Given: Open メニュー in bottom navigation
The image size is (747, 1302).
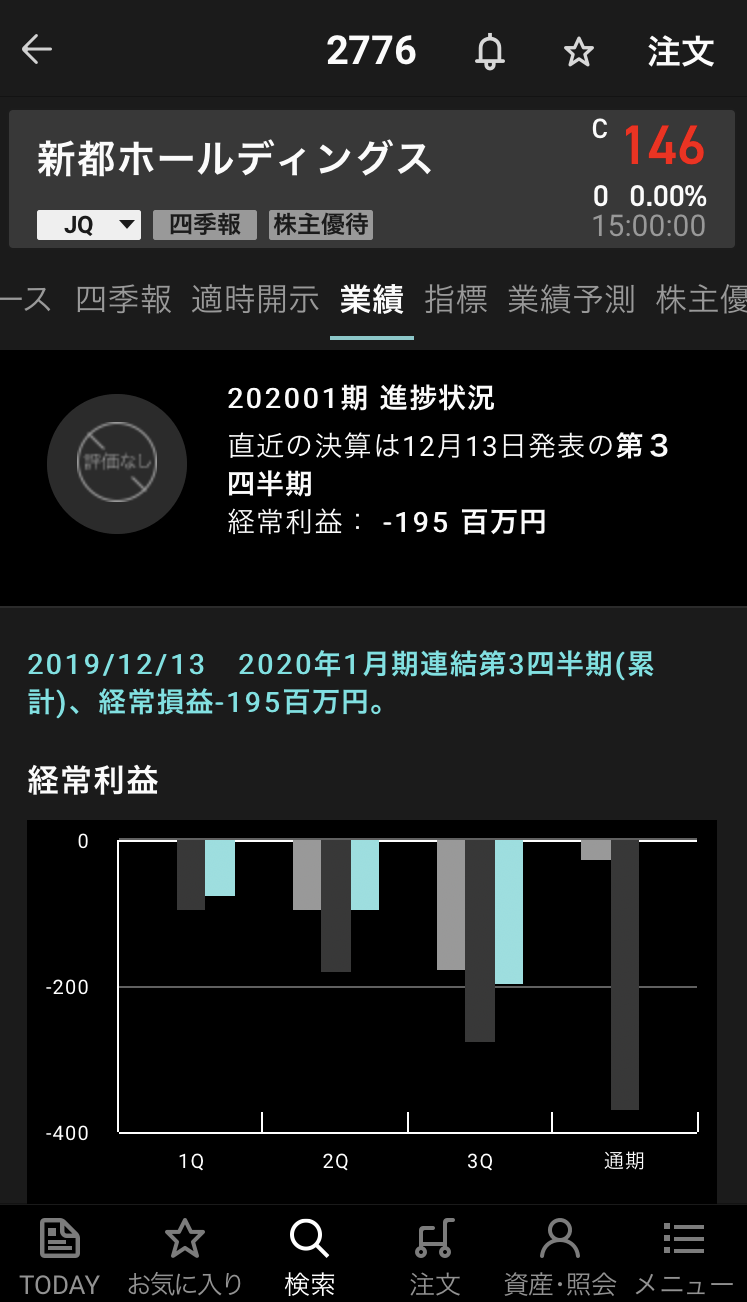Looking at the screenshot, I should pyautogui.click(x=684, y=1256).
